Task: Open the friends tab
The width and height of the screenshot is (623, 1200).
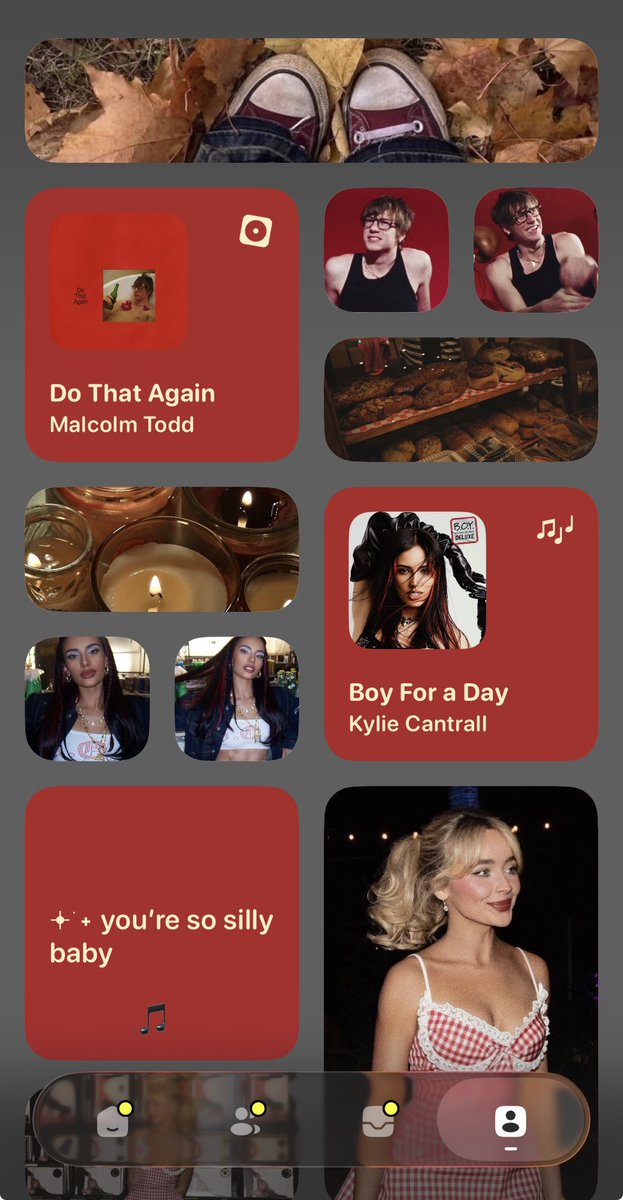Action: click(x=245, y=1121)
